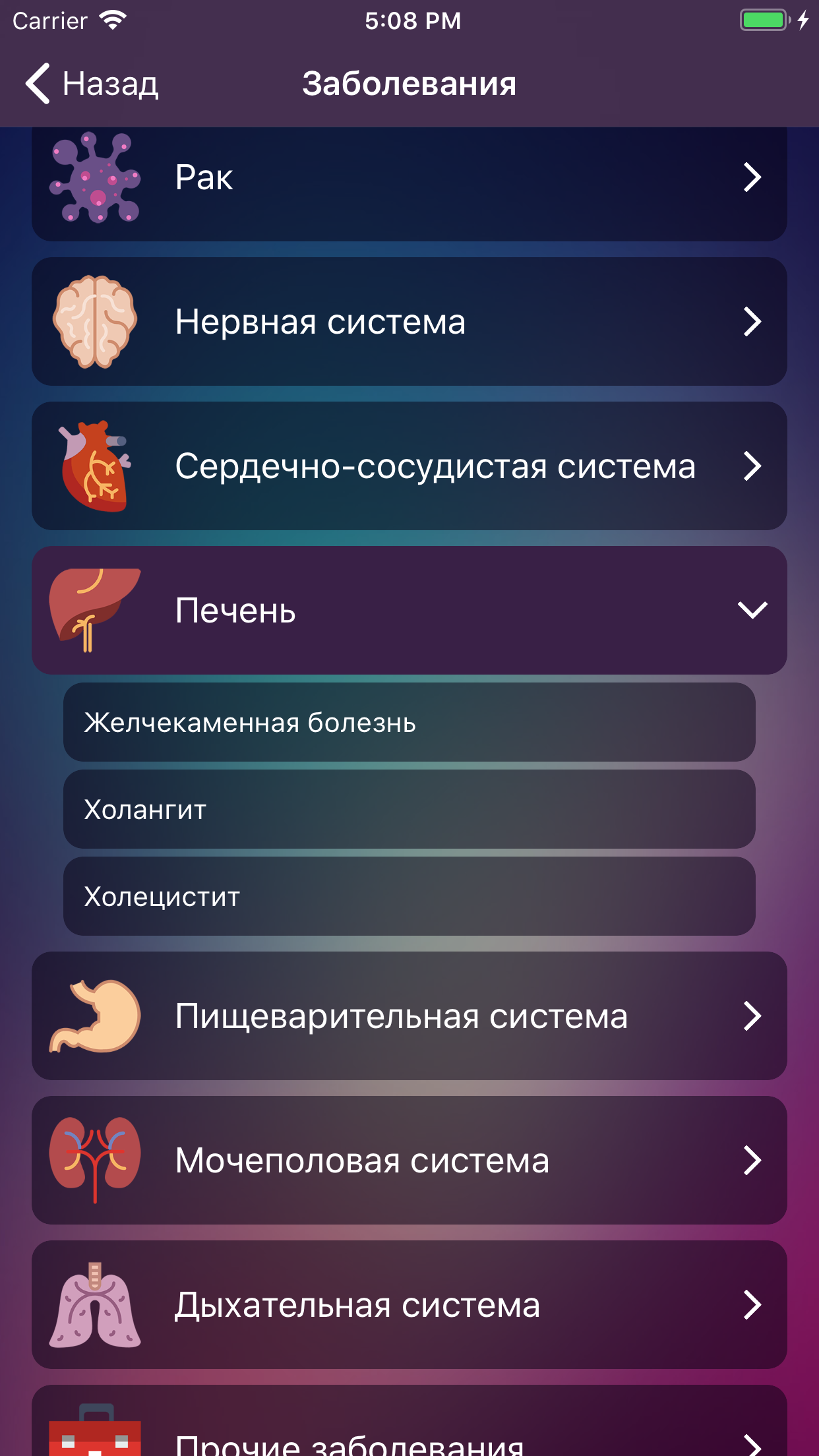Screen dimensions: 819x1456
Task: Select the Холецистит disease item
Action: (x=409, y=896)
